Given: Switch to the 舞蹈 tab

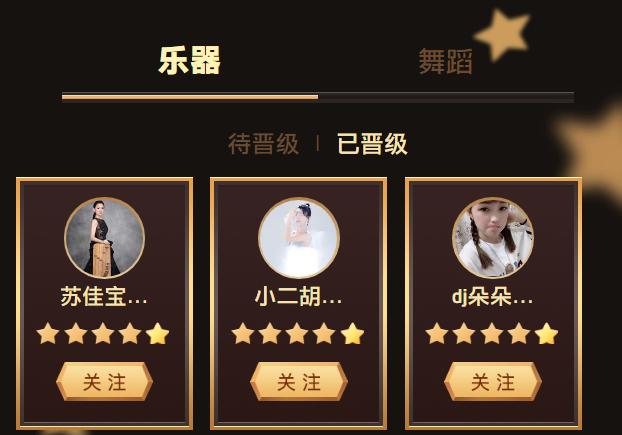Looking at the screenshot, I should point(445,62).
